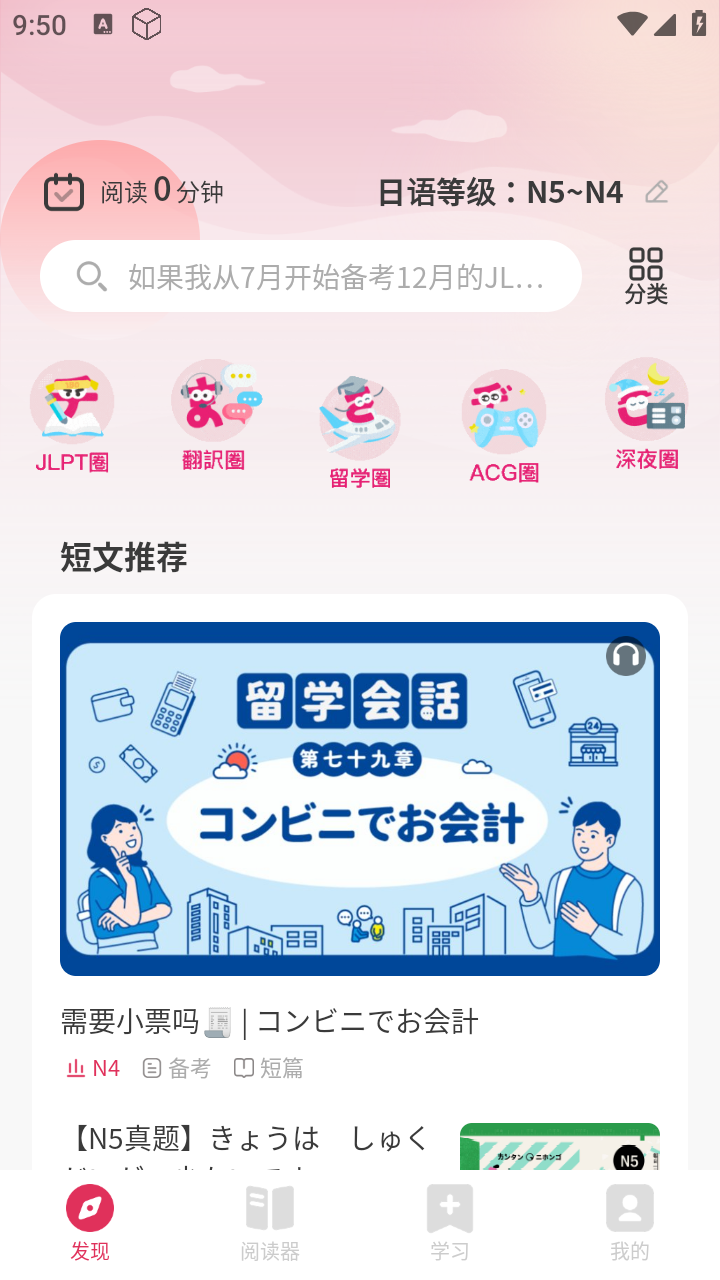Edit the Japanese level with the pencil icon
This screenshot has height=1280, width=720.
656,191
